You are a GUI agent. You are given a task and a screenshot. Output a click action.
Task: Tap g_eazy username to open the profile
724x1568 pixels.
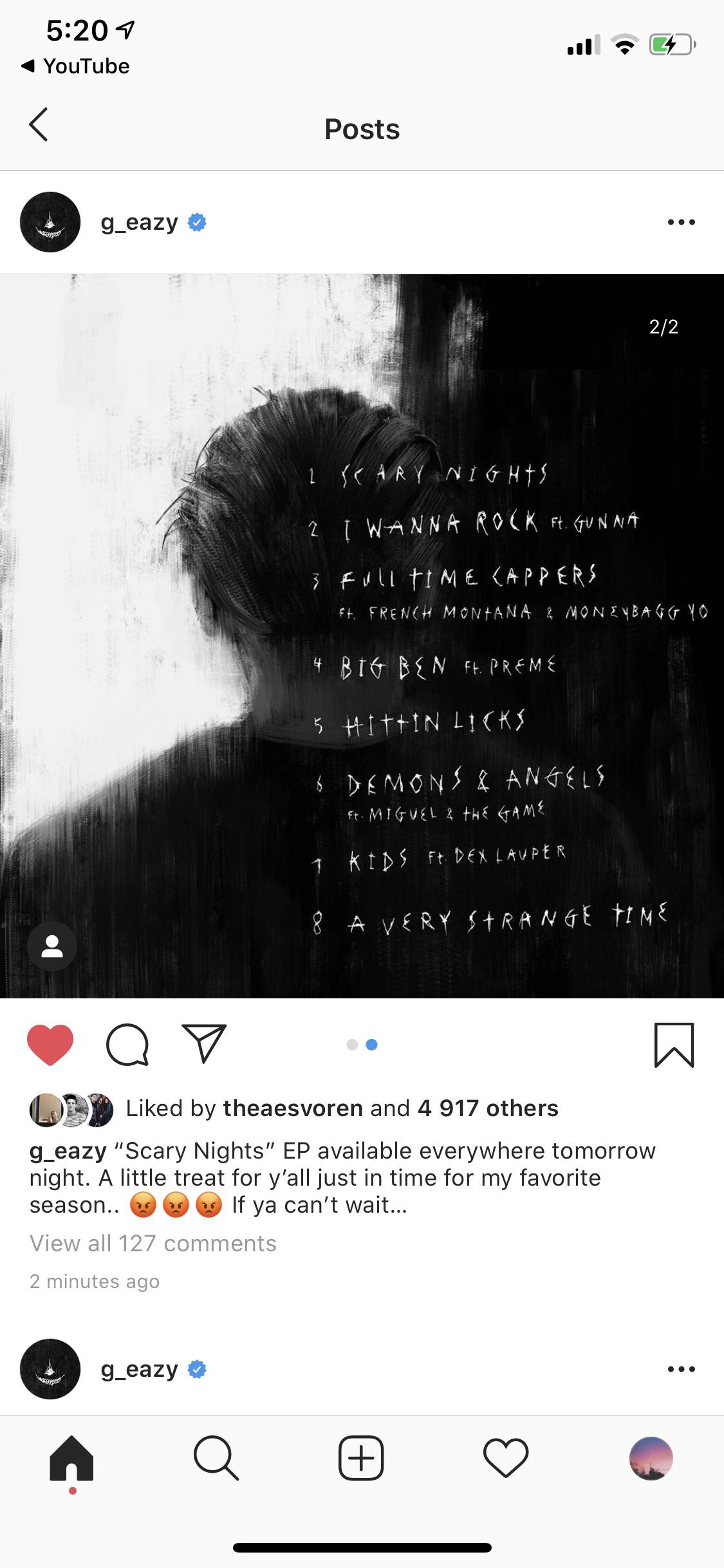pyautogui.click(x=138, y=221)
